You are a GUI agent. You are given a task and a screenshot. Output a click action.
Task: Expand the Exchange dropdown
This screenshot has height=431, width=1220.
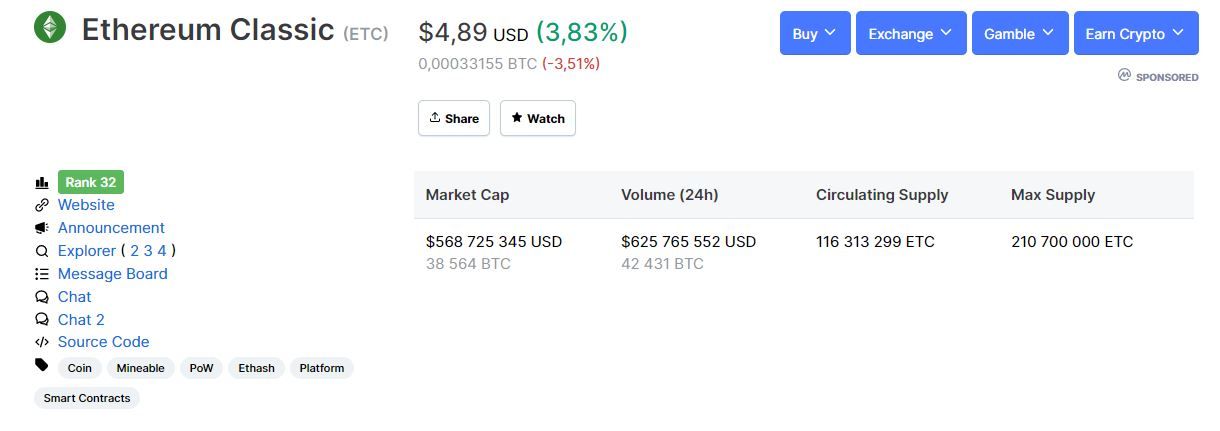(x=910, y=33)
